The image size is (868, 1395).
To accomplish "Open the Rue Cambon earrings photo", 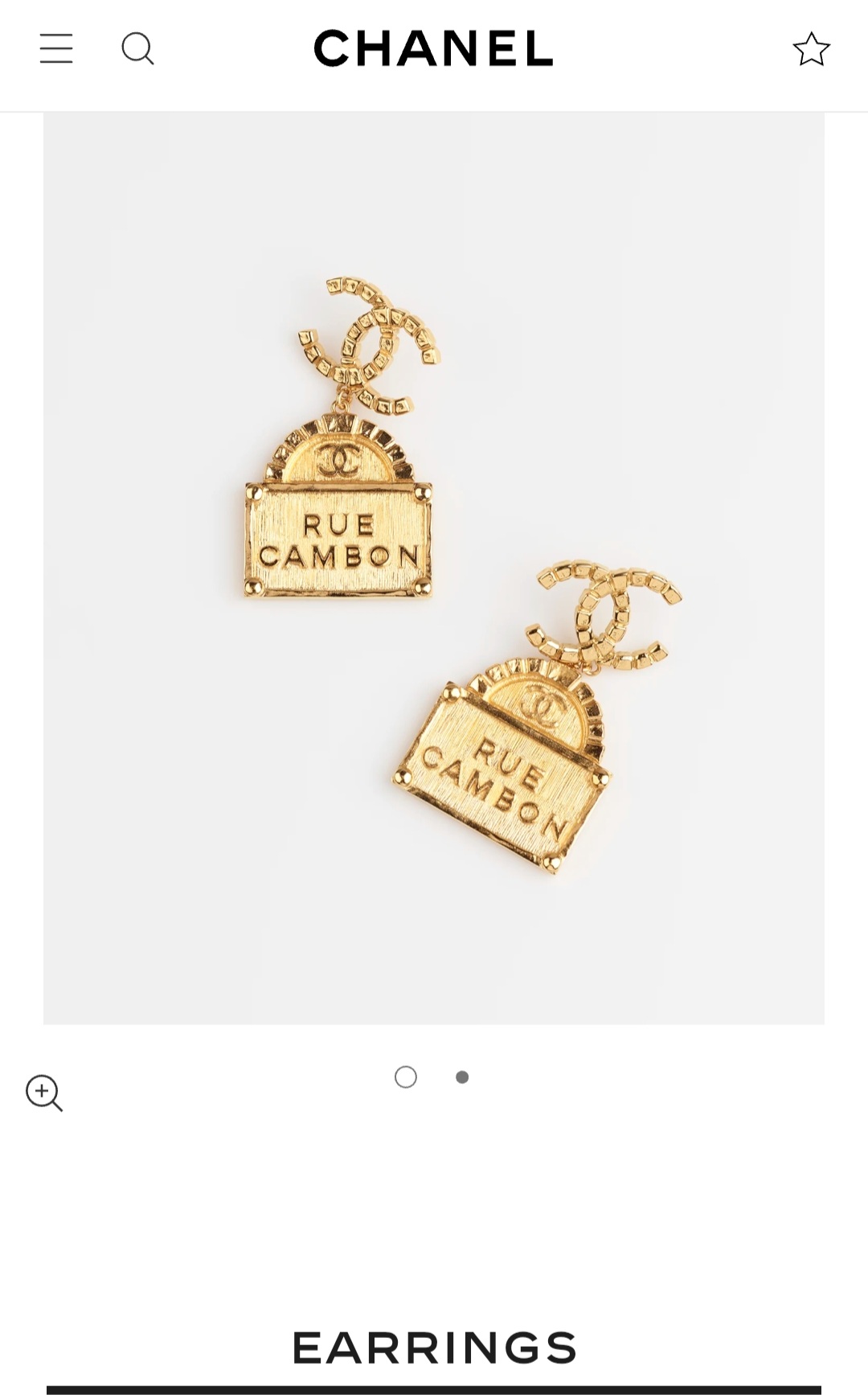I will click(x=434, y=568).
